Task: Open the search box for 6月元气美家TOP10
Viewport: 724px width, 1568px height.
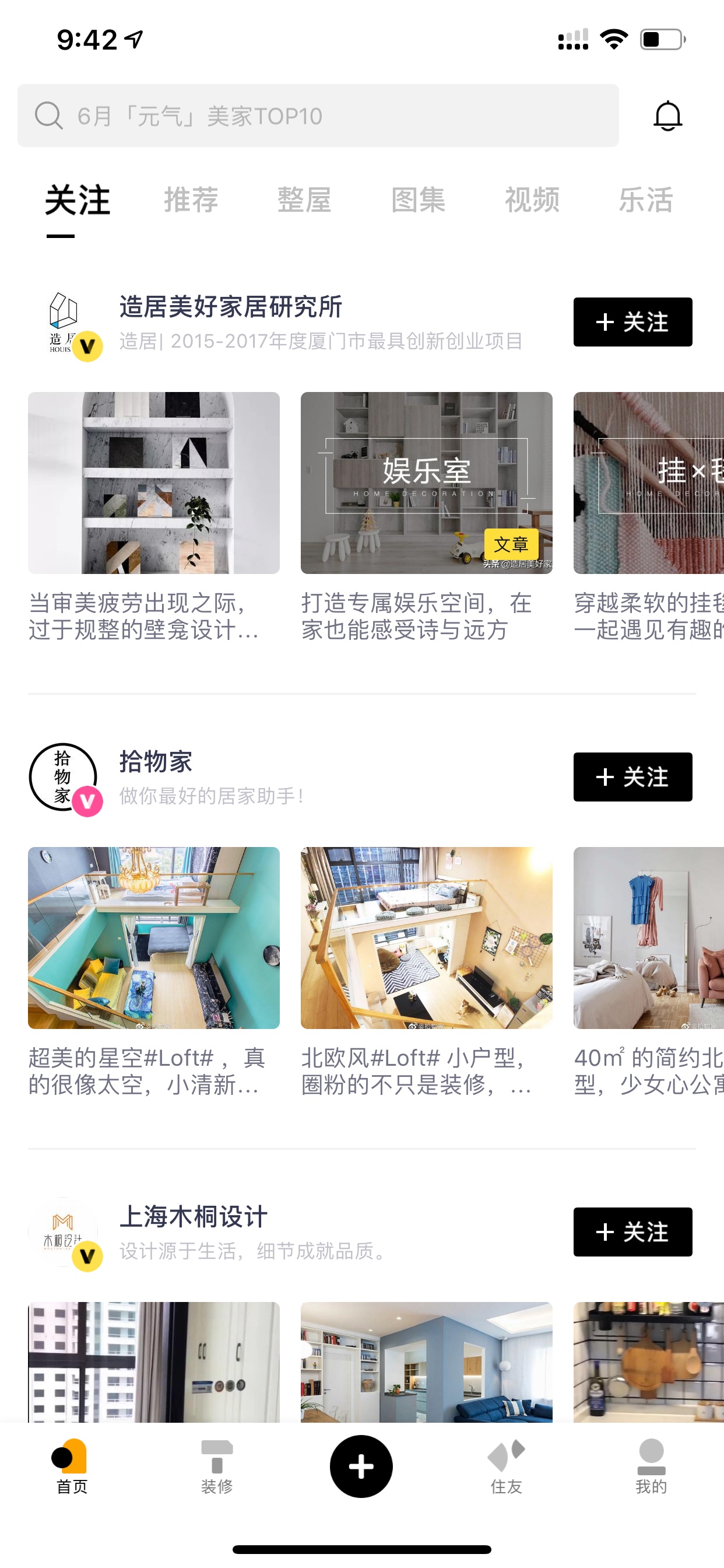Action: [x=318, y=116]
